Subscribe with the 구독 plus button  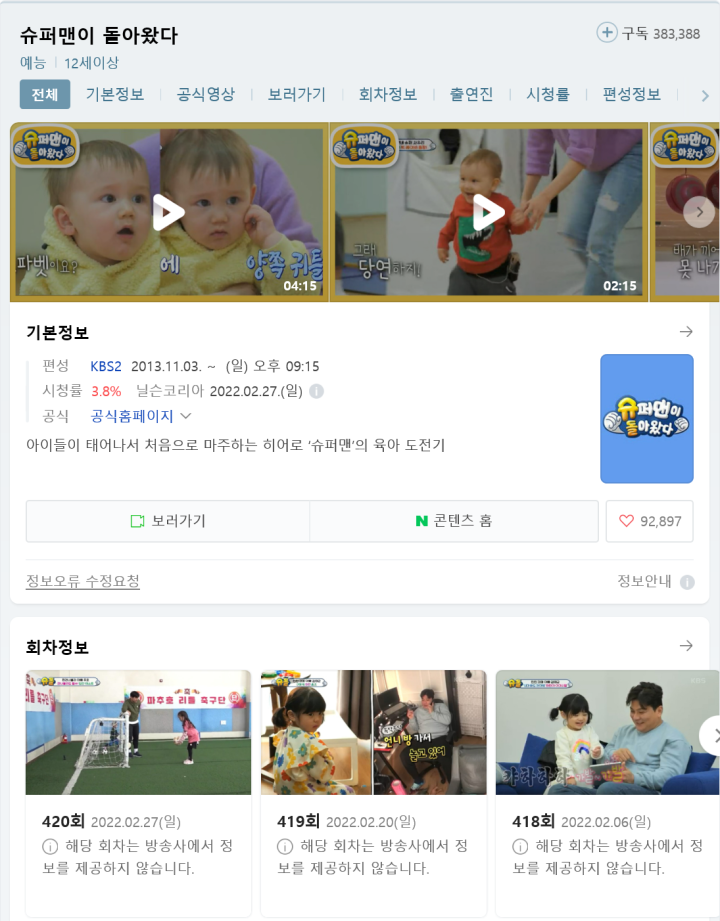tap(607, 33)
